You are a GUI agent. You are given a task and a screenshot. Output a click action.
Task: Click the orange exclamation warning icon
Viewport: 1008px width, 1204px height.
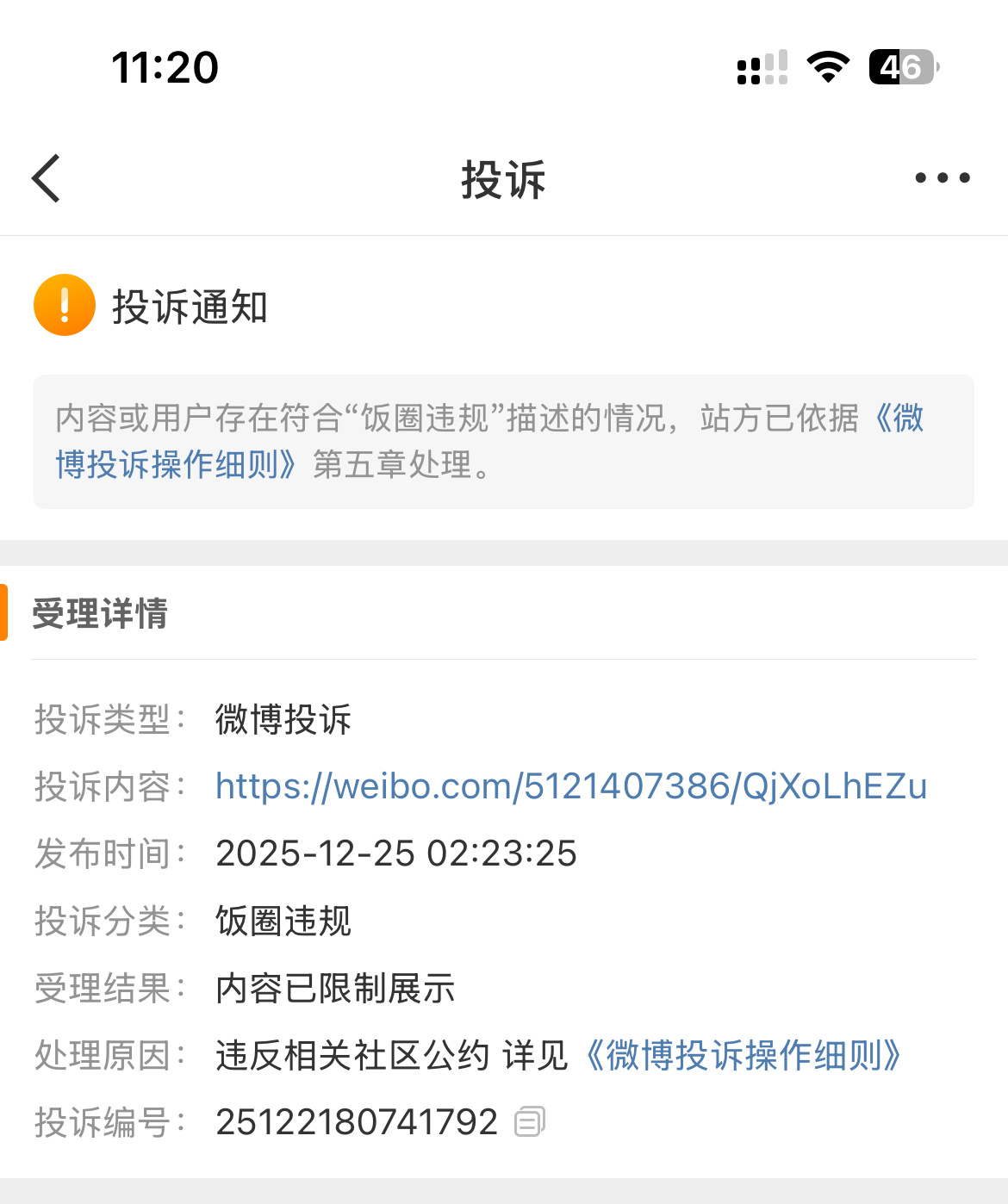click(x=63, y=305)
